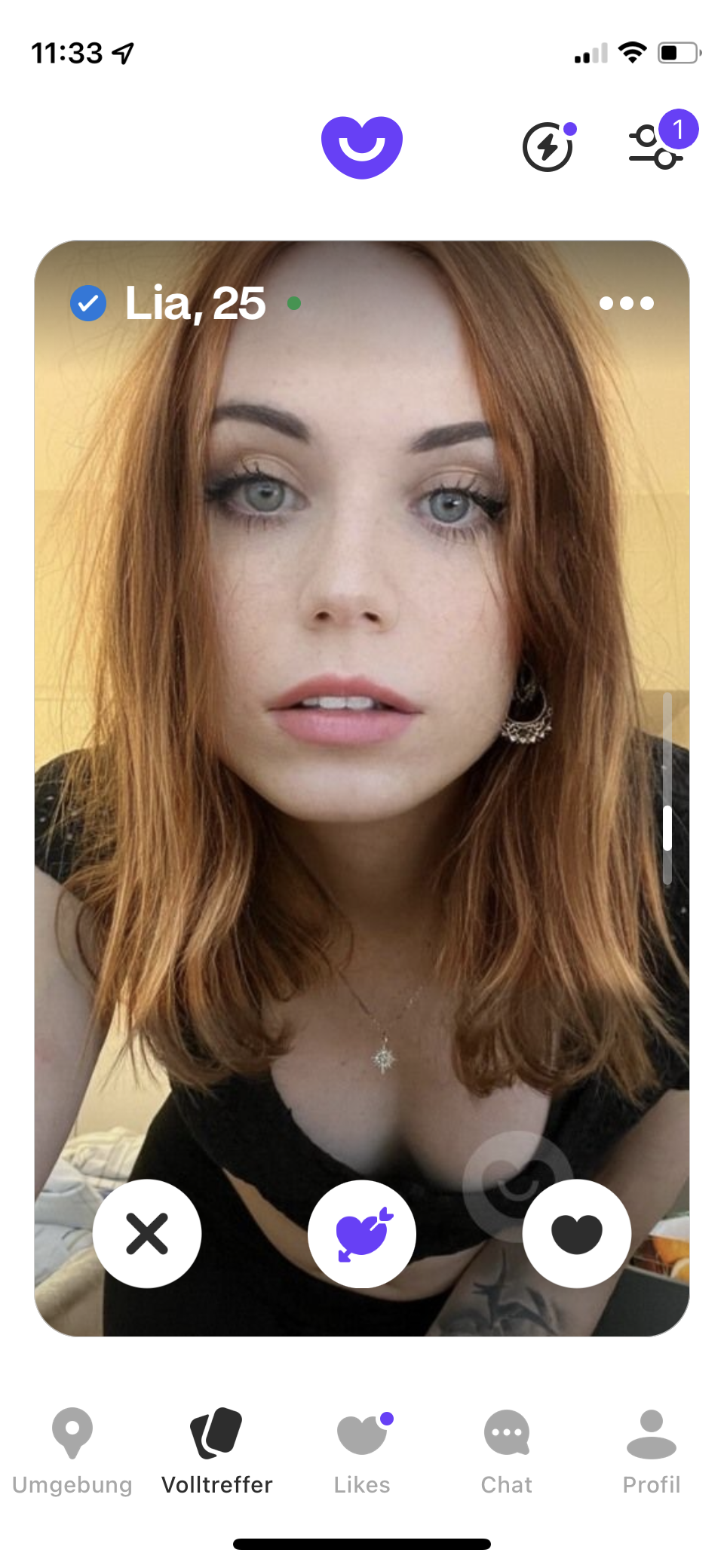Open the boost lightning icon
This screenshot has width=724, height=1568.
[x=548, y=147]
